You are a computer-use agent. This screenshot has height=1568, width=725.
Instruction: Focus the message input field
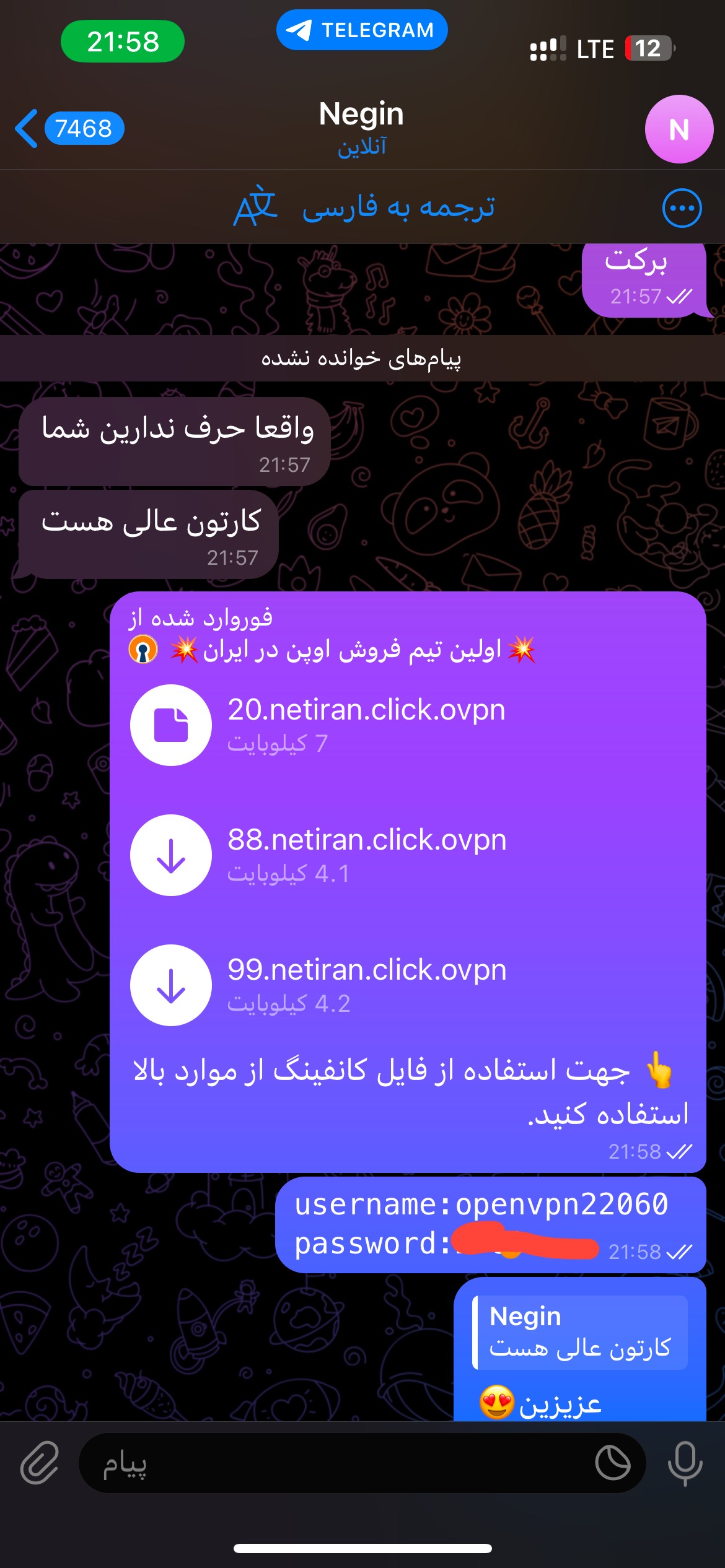[335, 1463]
